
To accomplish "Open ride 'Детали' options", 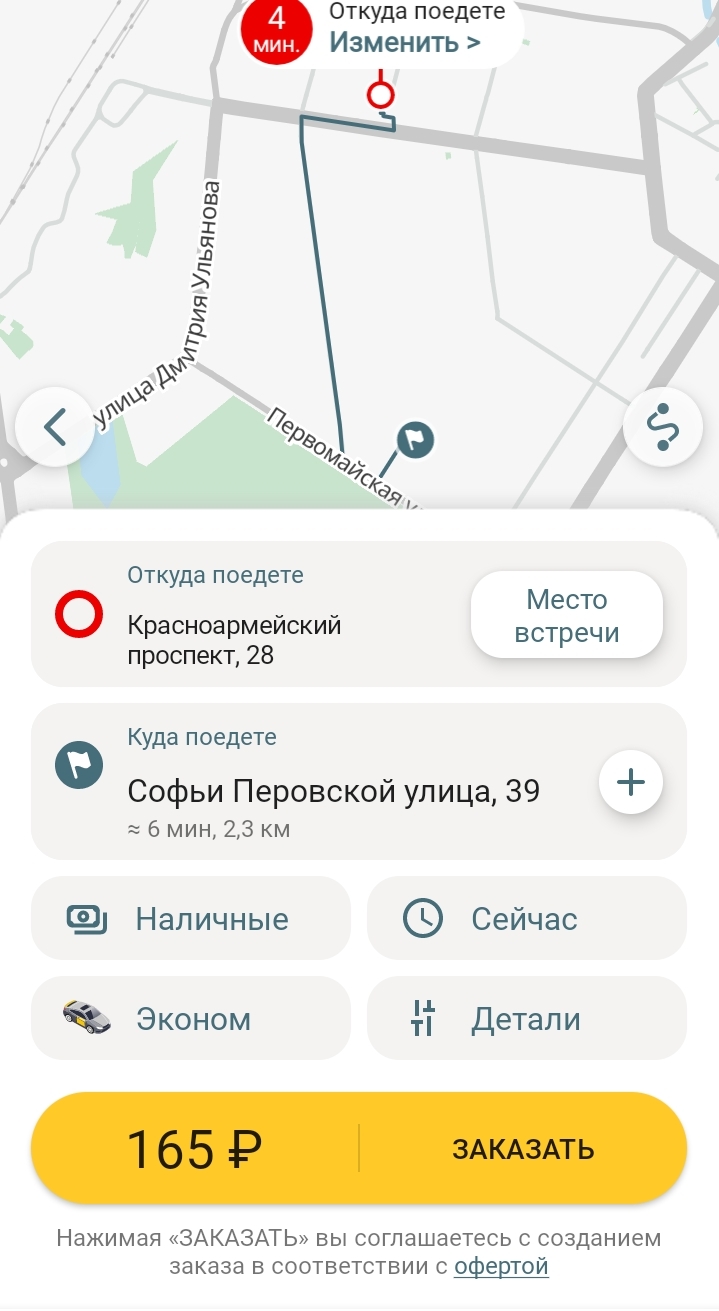I will click(526, 1019).
